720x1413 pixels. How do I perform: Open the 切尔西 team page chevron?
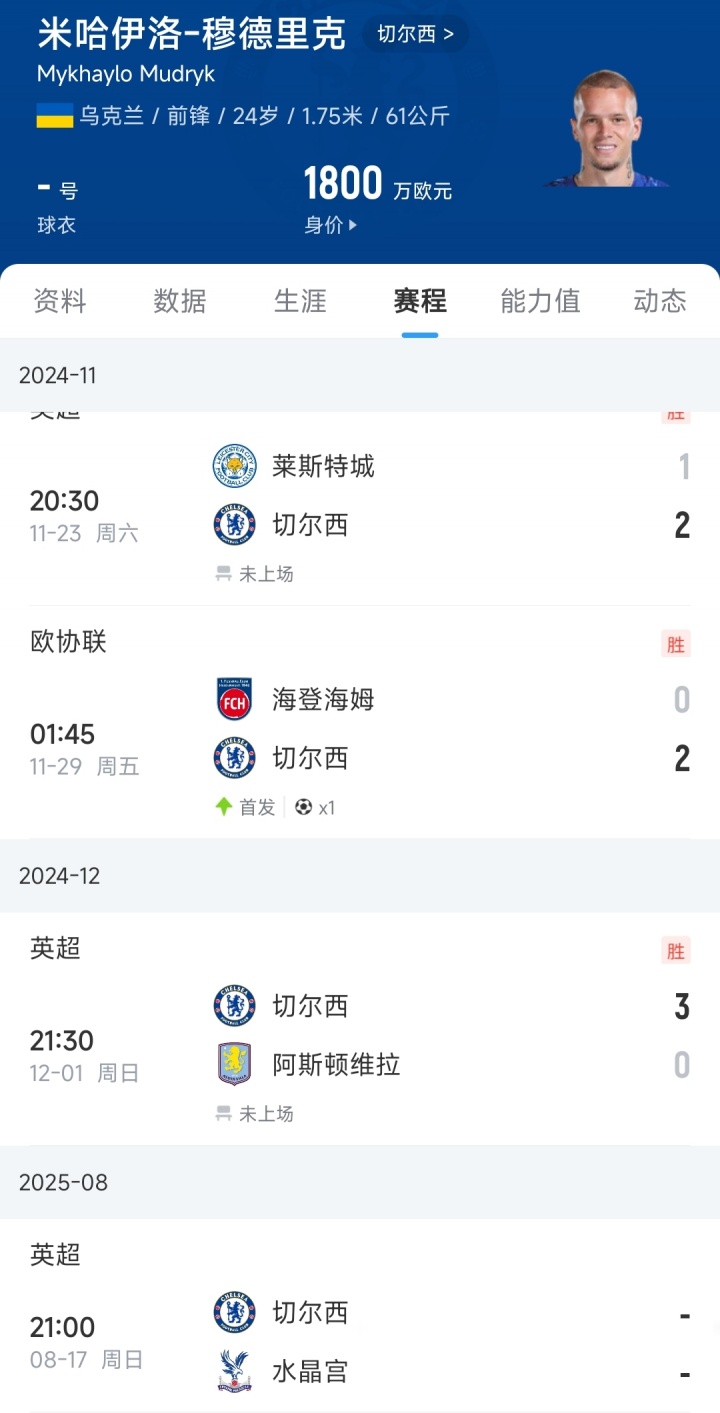pyautogui.click(x=413, y=33)
